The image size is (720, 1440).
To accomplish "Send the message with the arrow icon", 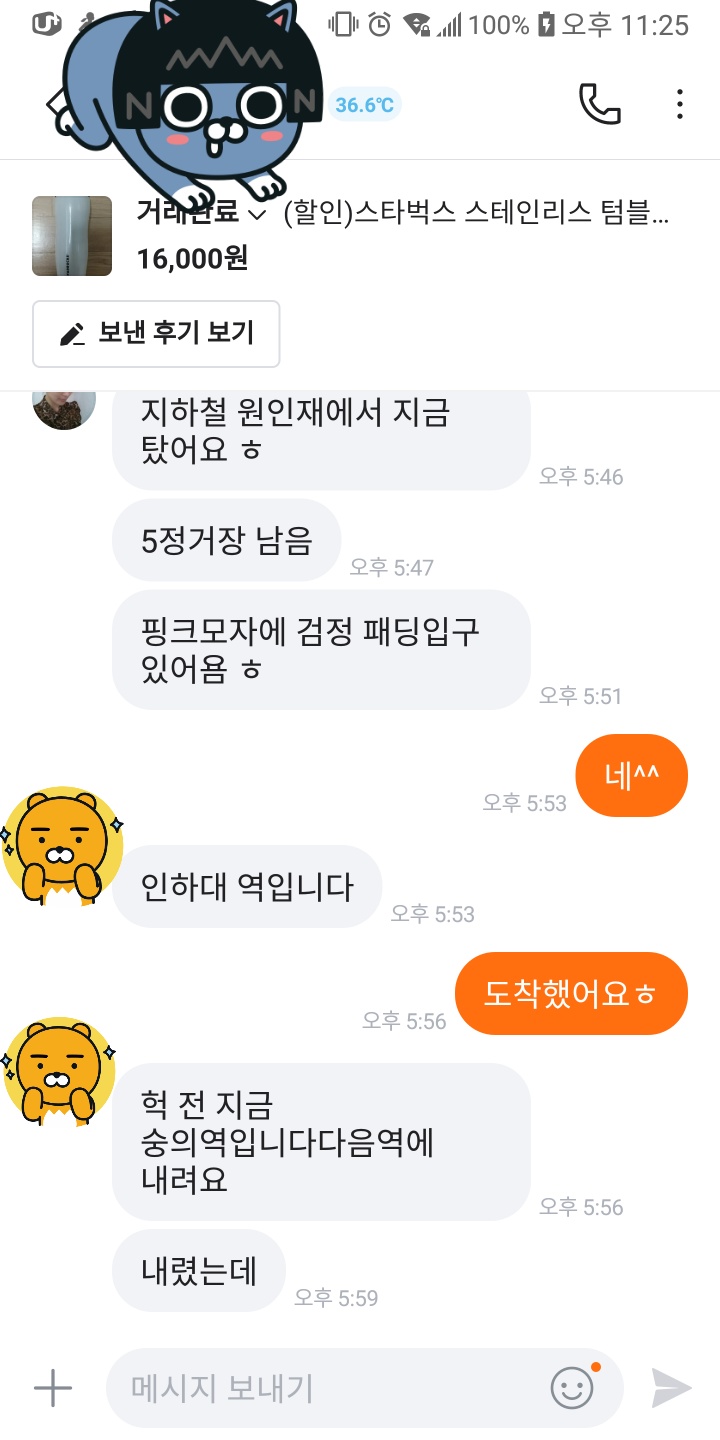I will [671, 1388].
